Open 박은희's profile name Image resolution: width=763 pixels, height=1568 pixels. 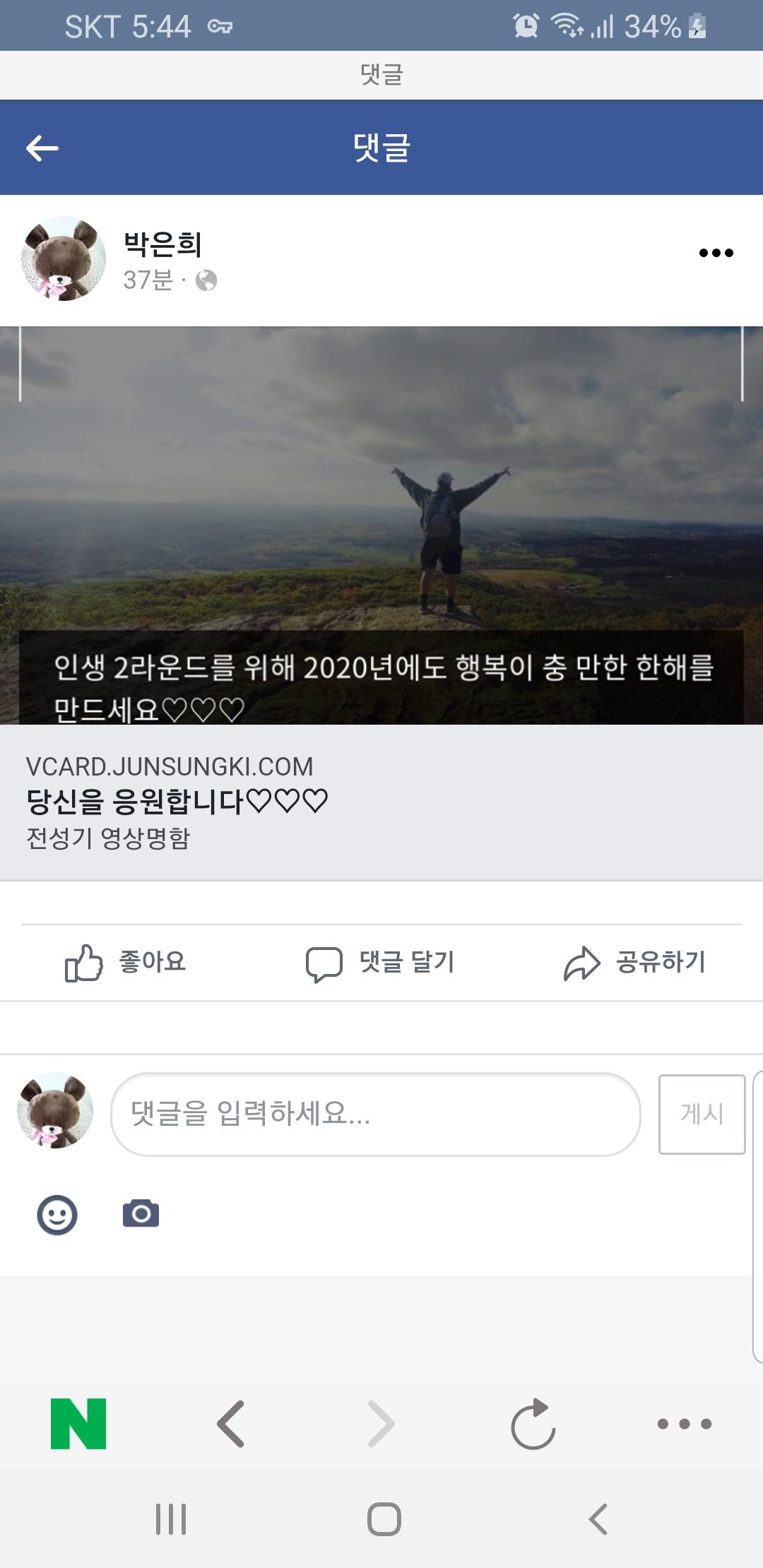pos(163,244)
